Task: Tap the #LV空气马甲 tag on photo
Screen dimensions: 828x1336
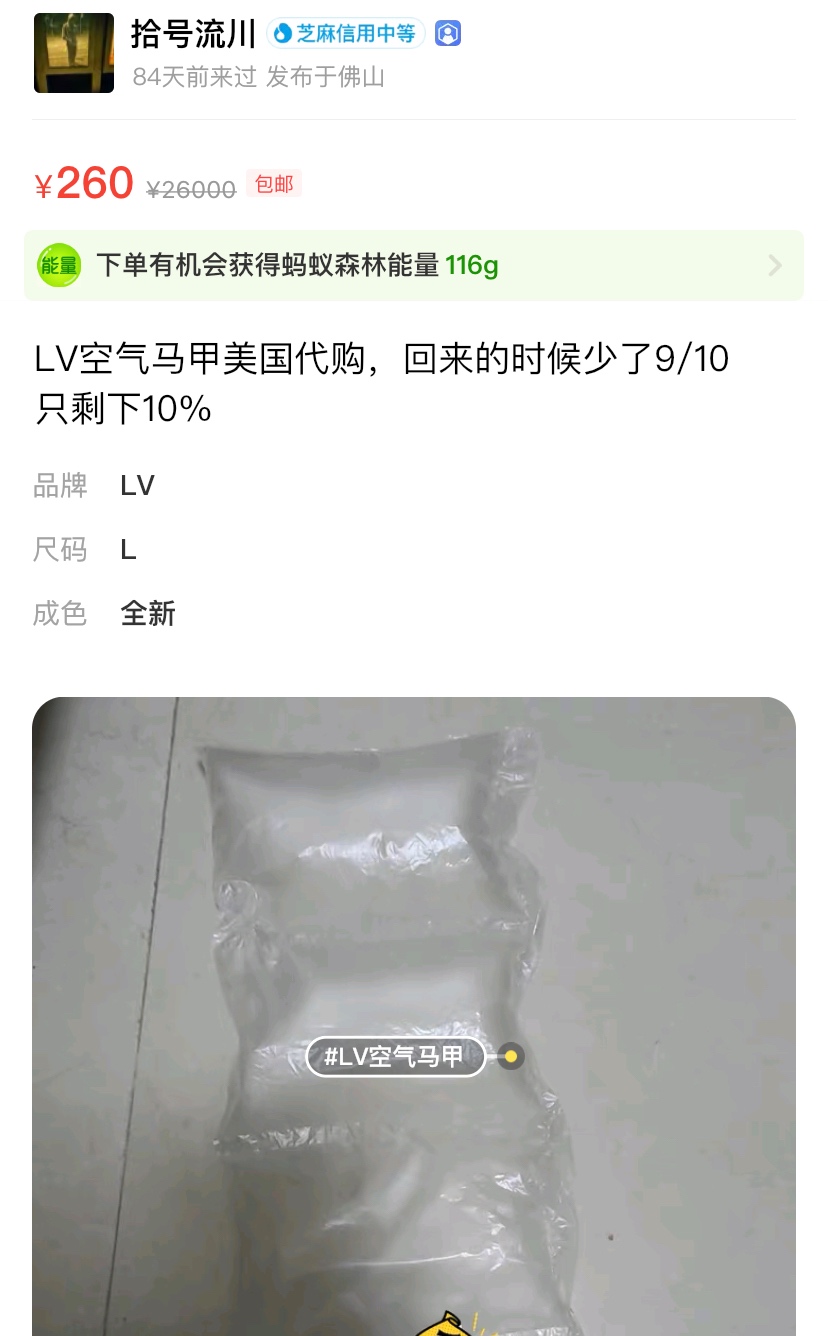Action: [x=396, y=1056]
